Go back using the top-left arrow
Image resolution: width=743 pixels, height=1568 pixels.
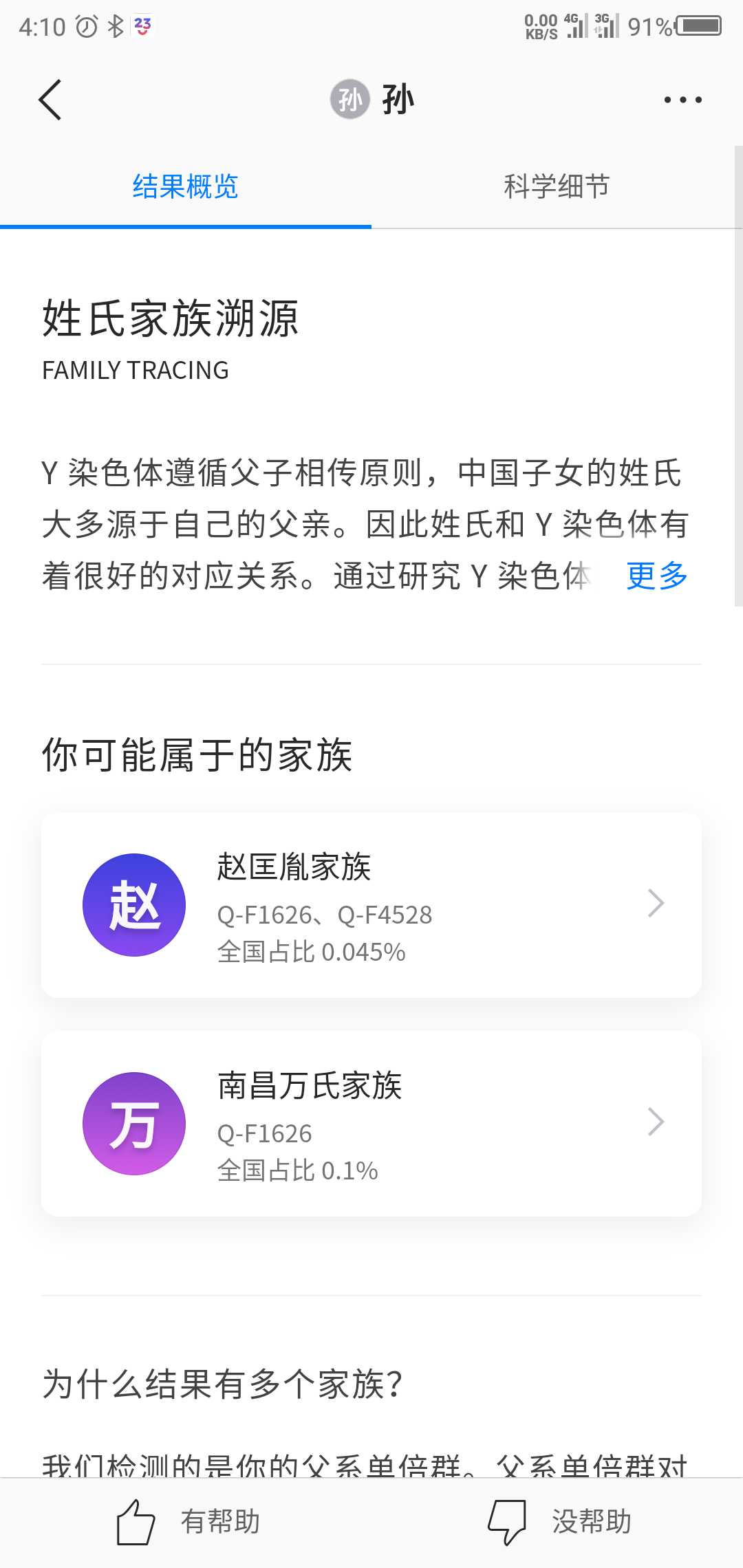(x=50, y=100)
